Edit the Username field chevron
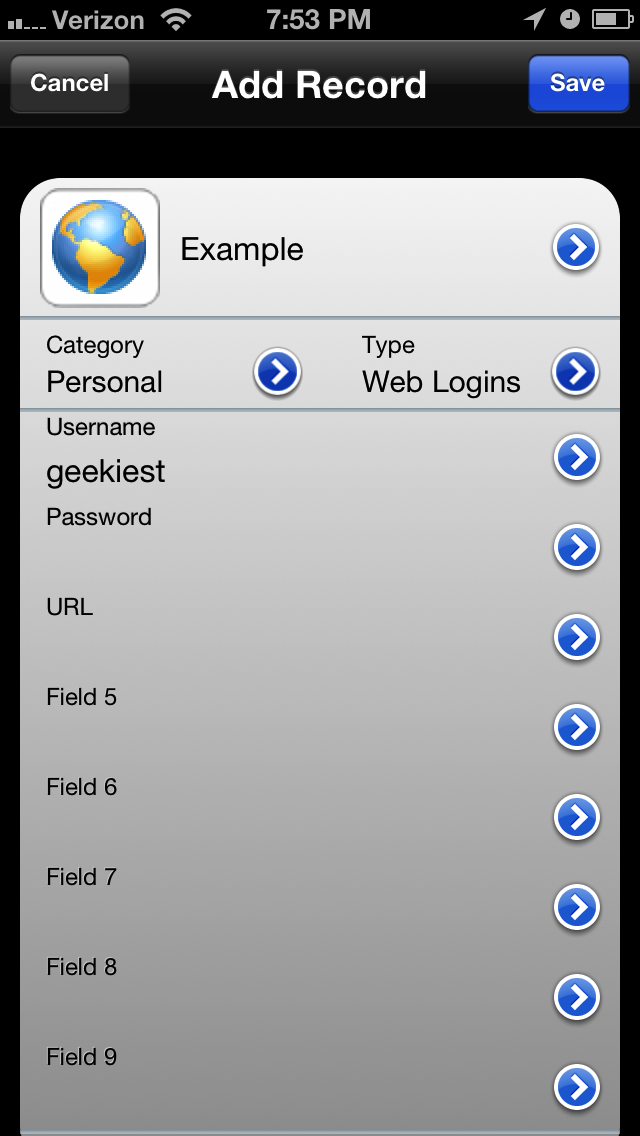 (577, 457)
